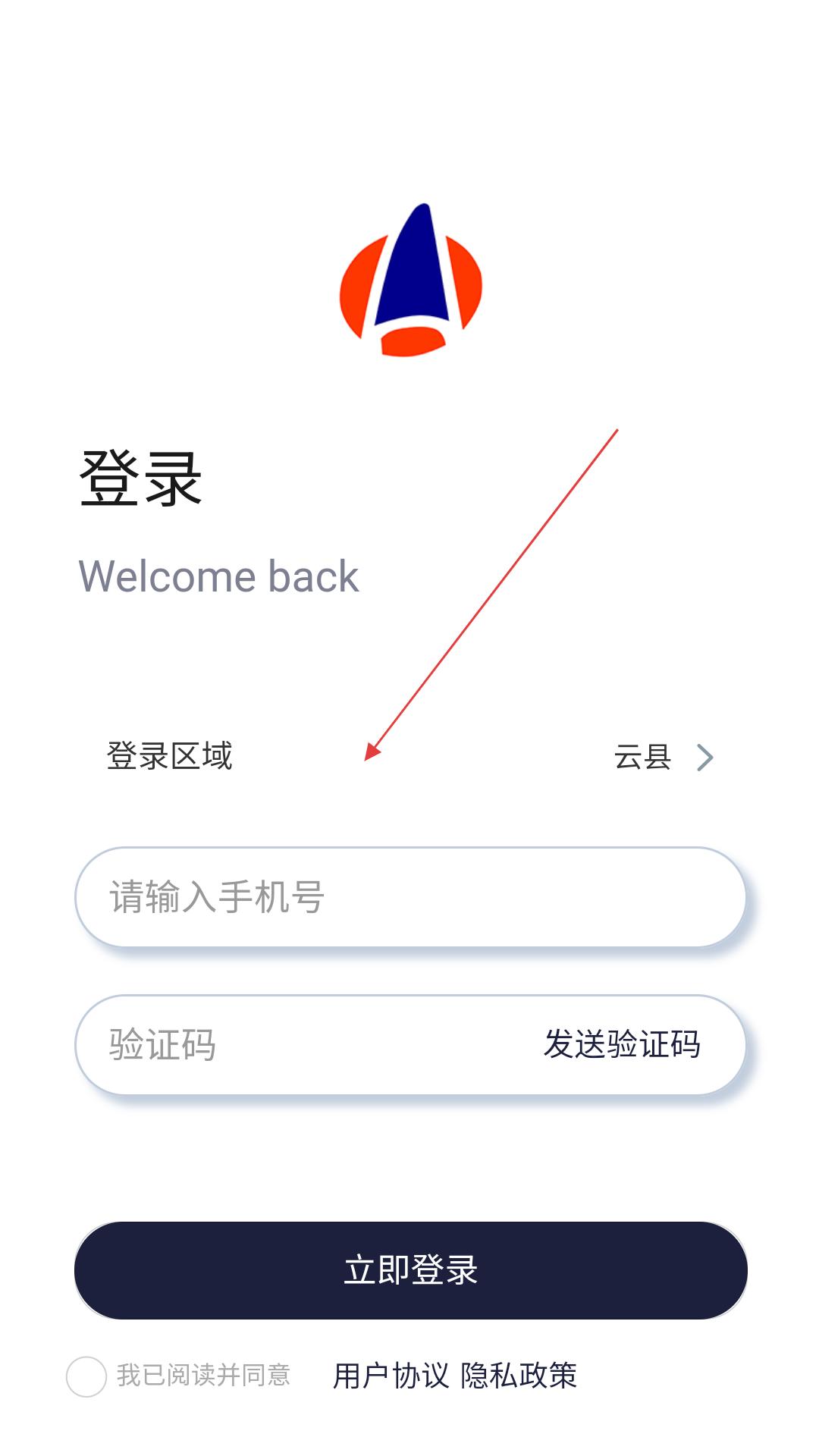Tap the 请输入手机号 phone number field

point(410,897)
